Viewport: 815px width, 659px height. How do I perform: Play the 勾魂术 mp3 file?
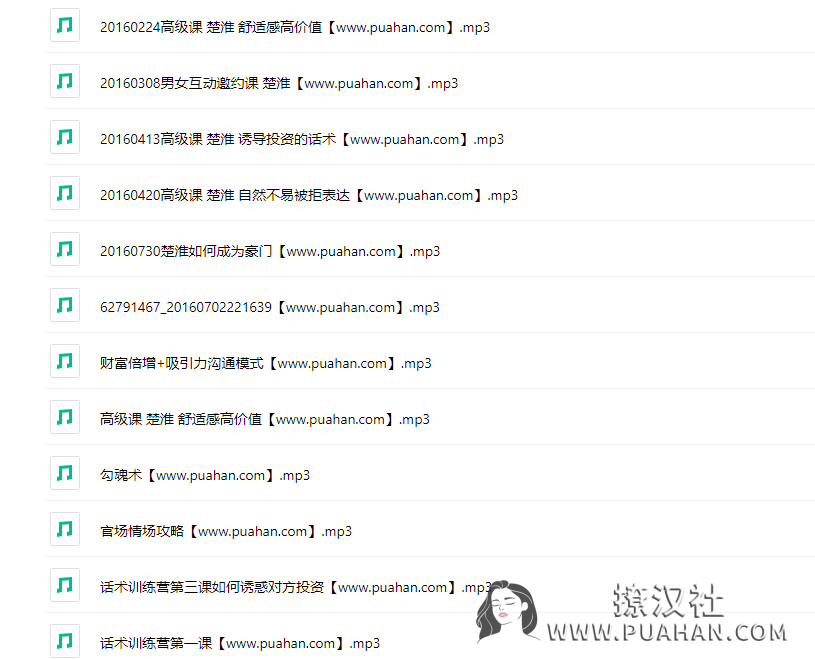pyautogui.click(x=204, y=475)
